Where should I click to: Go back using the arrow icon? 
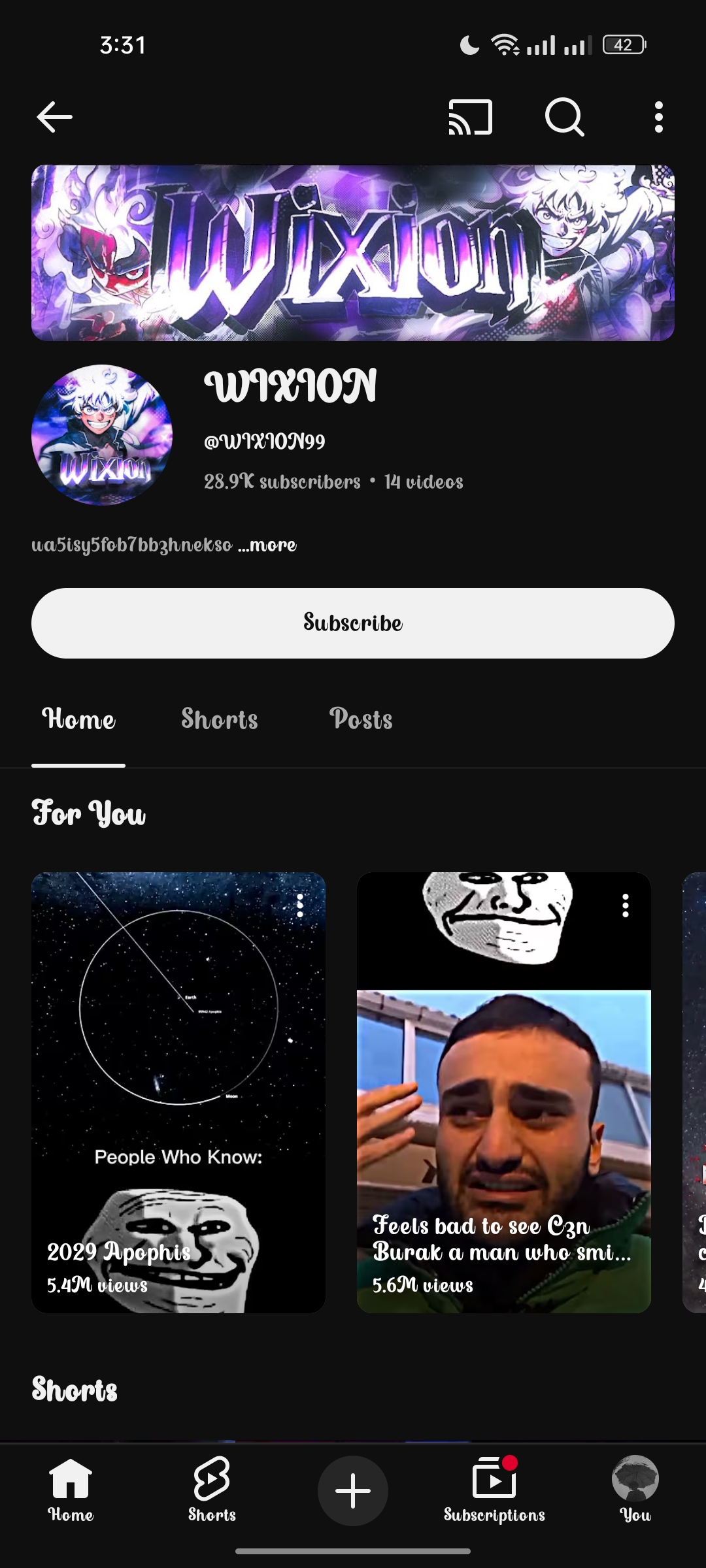[x=54, y=118]
